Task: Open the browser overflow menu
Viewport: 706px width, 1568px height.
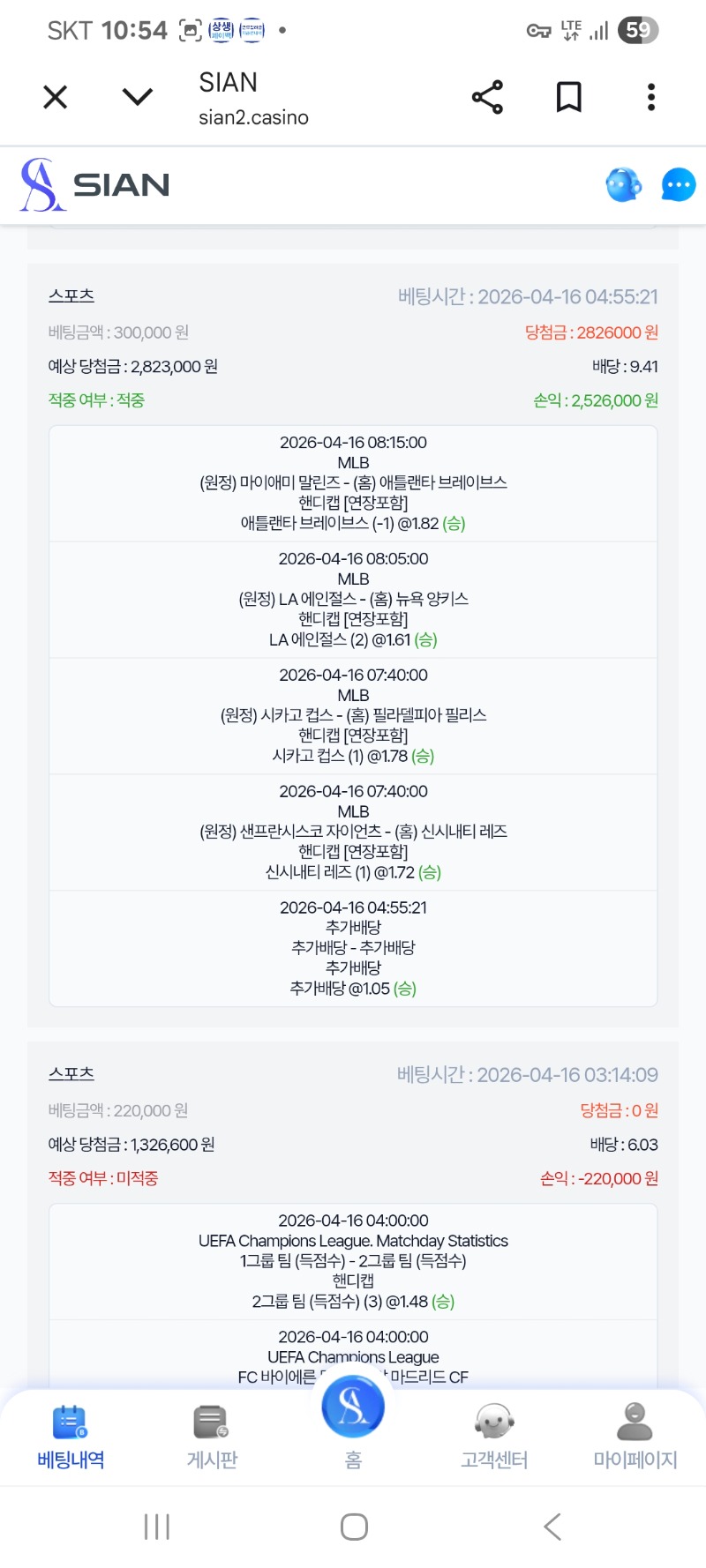Action: coord(651,97)
